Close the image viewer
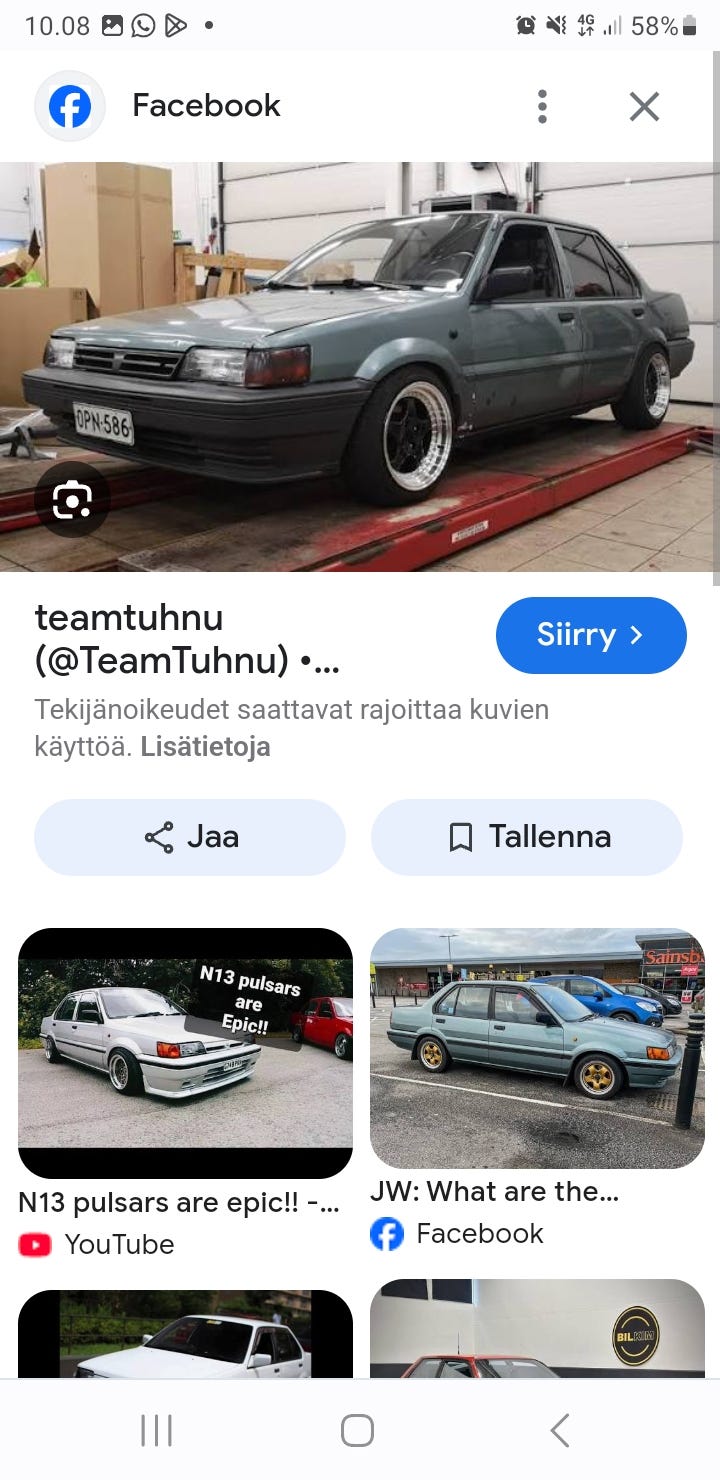This screenshot has width=720, height=1480. tap(644, 106)
